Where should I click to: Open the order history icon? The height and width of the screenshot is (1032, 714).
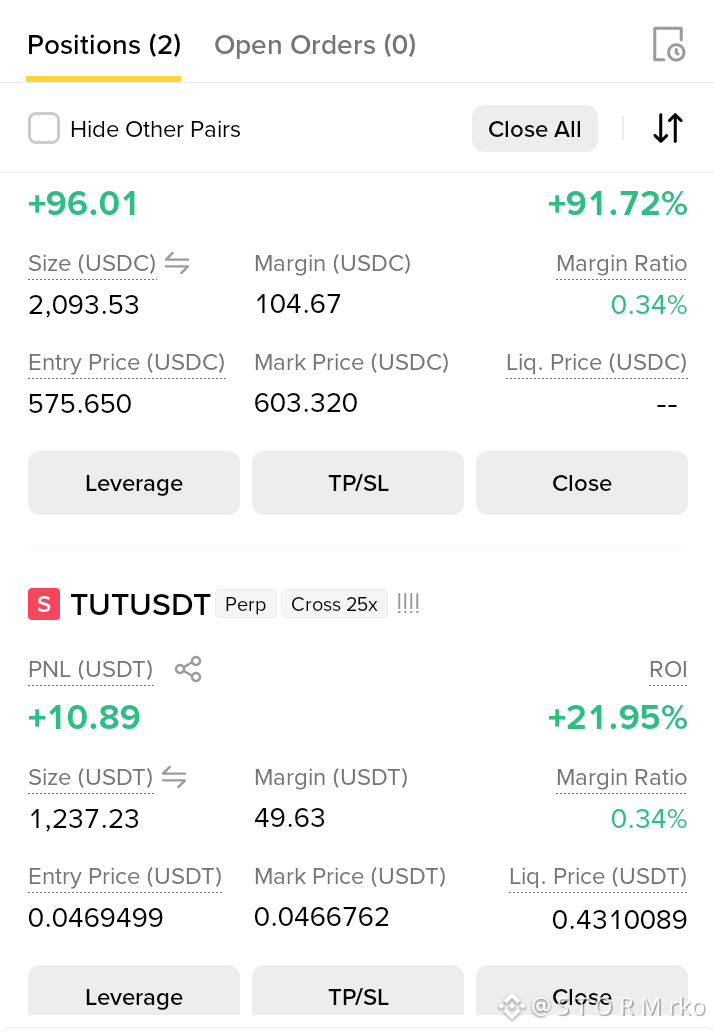click(669, 45)
